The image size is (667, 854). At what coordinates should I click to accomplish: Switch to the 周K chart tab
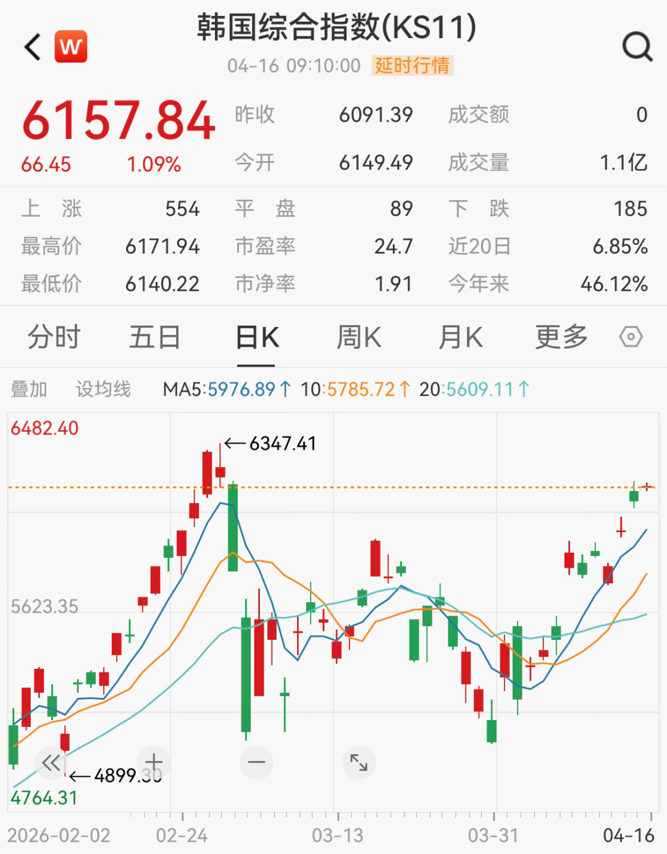coord(359,337)
